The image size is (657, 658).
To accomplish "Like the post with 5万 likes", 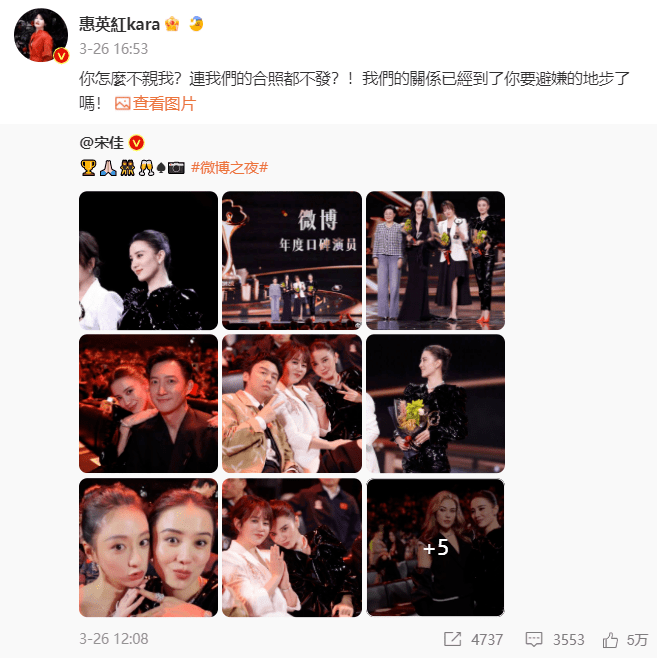I will pos(625,639).
